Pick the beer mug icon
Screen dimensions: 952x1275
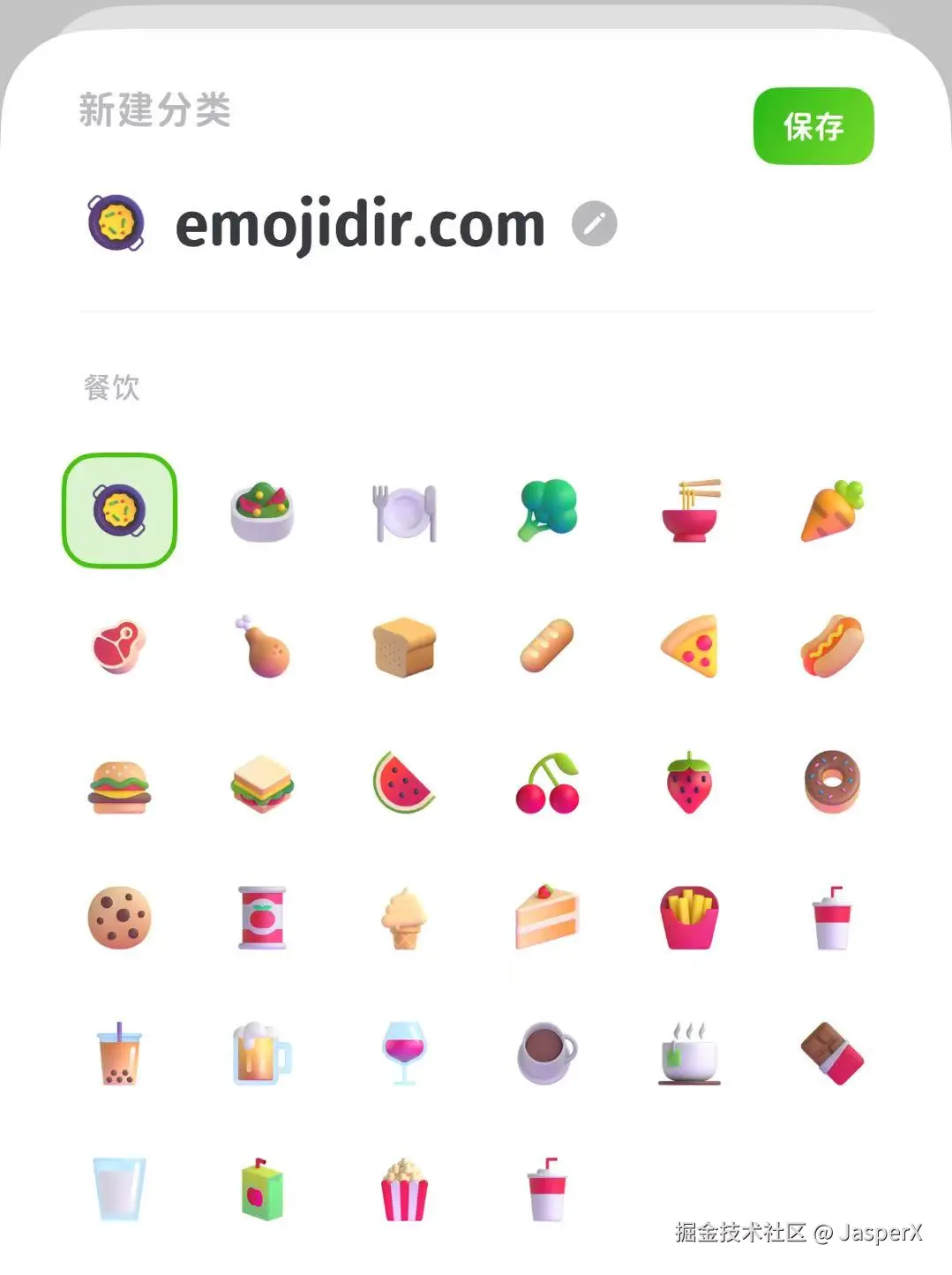pos(261,1054)
